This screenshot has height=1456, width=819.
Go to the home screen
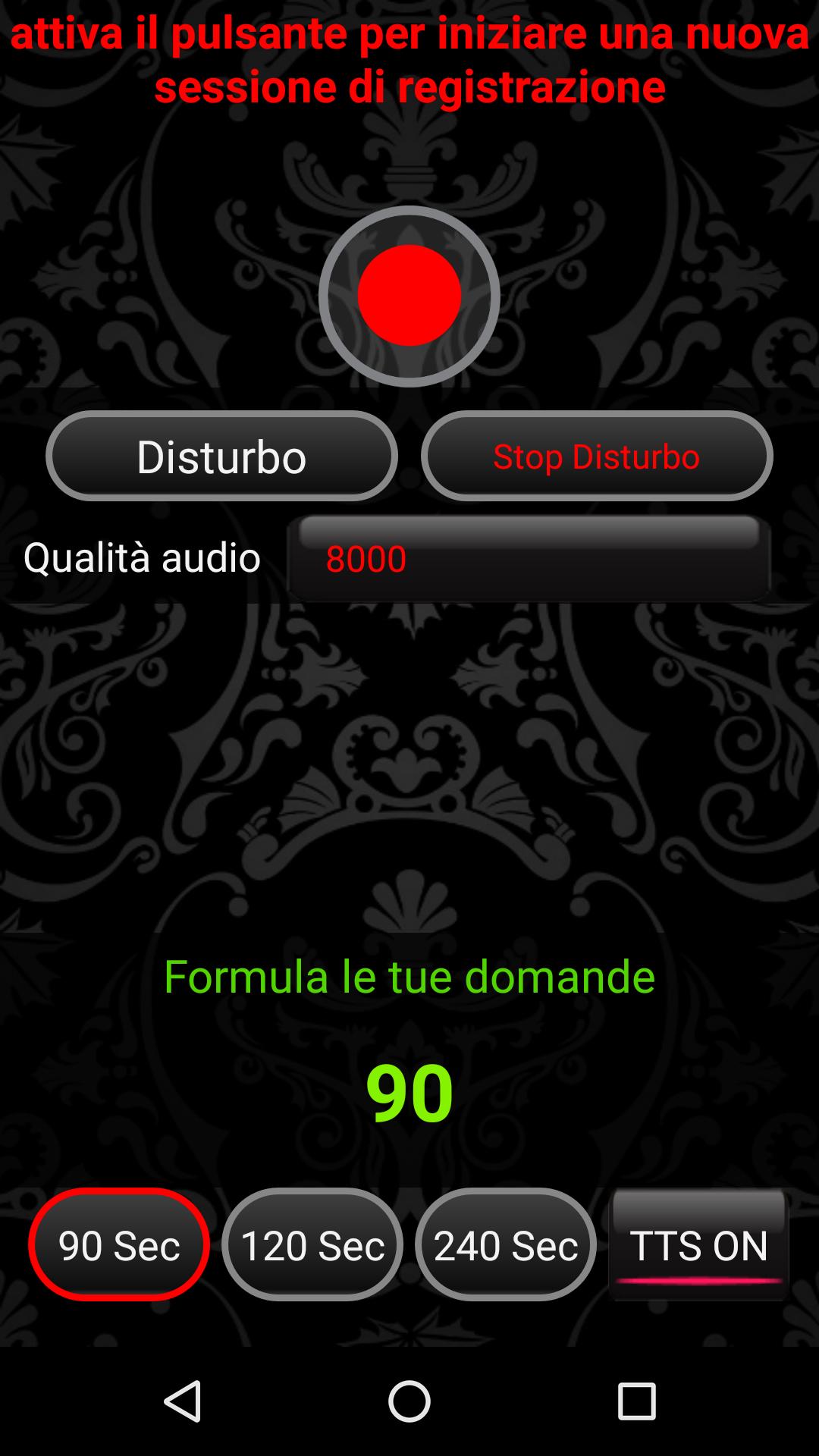coord(409,1401)
